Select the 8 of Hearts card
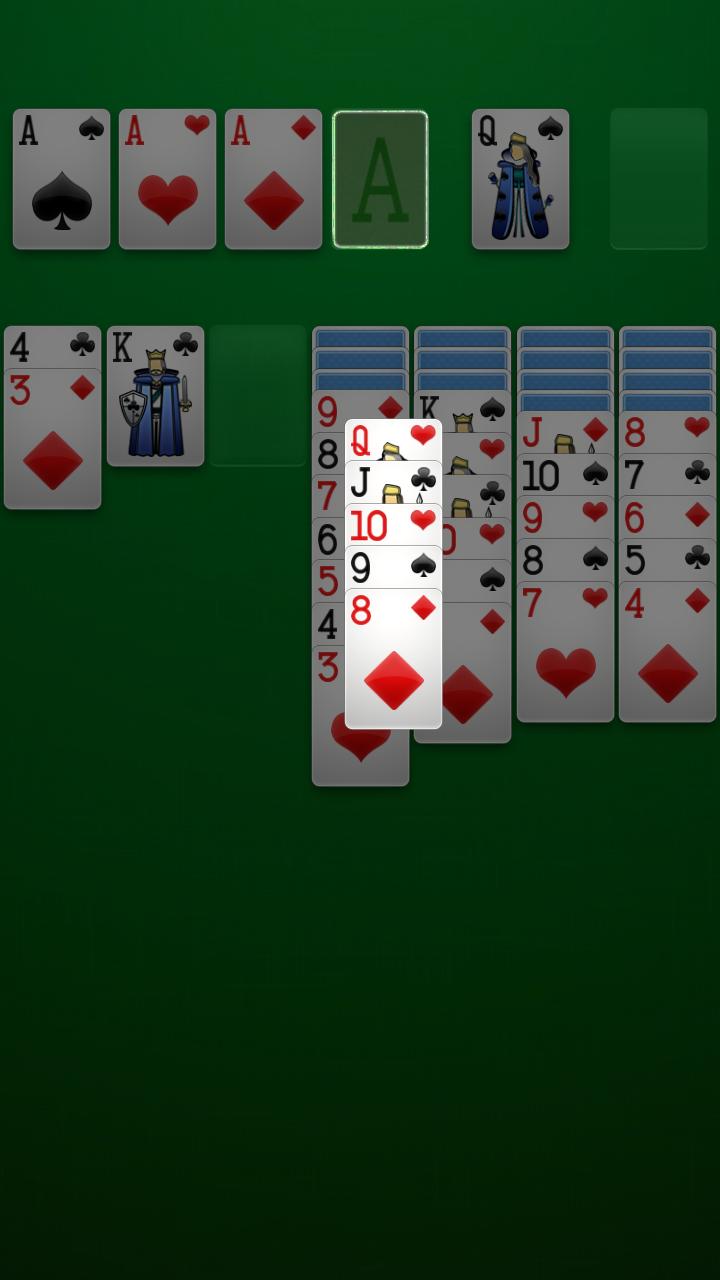720x1280 pixels. (667, 431)
